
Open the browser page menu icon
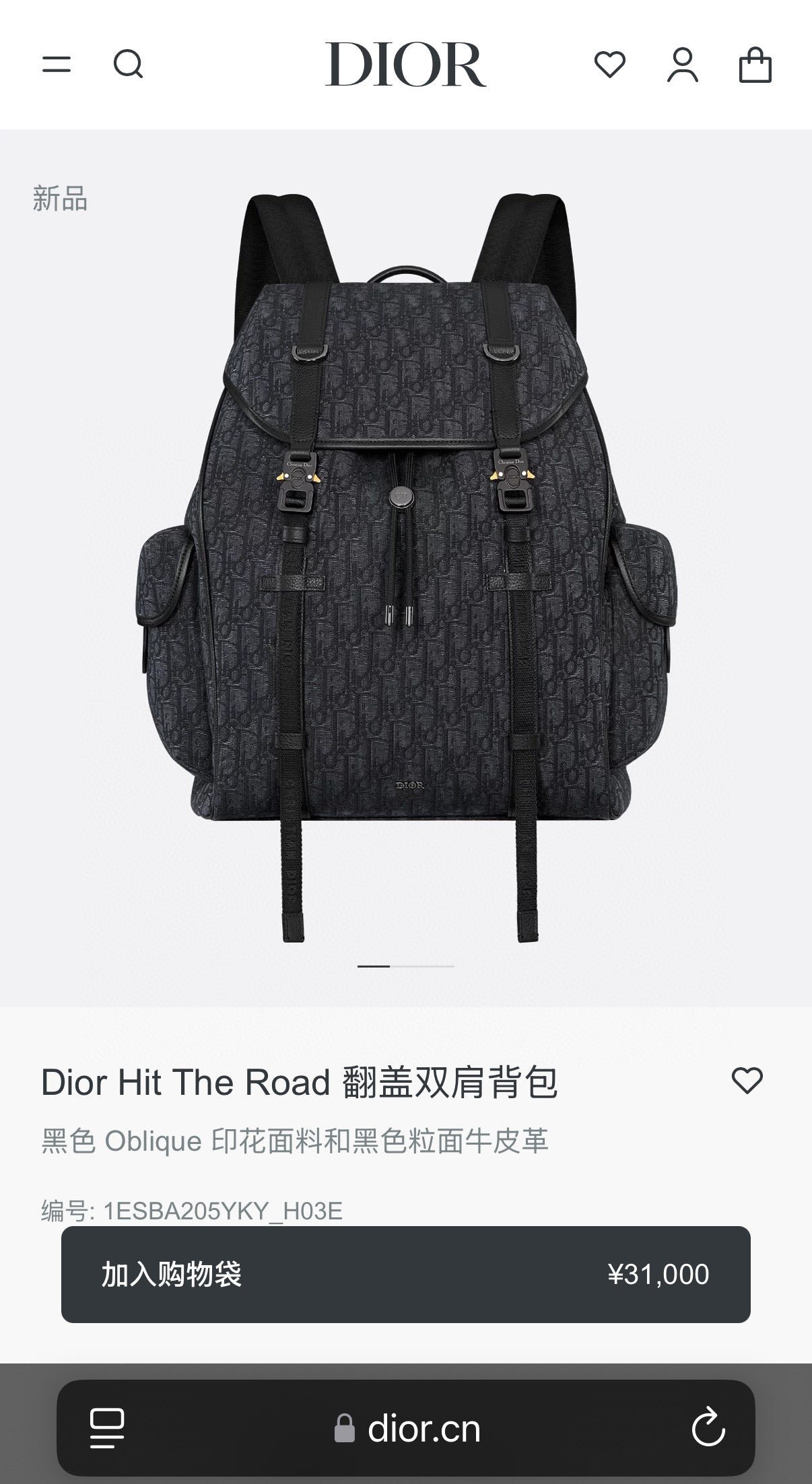coord(107,1428)
